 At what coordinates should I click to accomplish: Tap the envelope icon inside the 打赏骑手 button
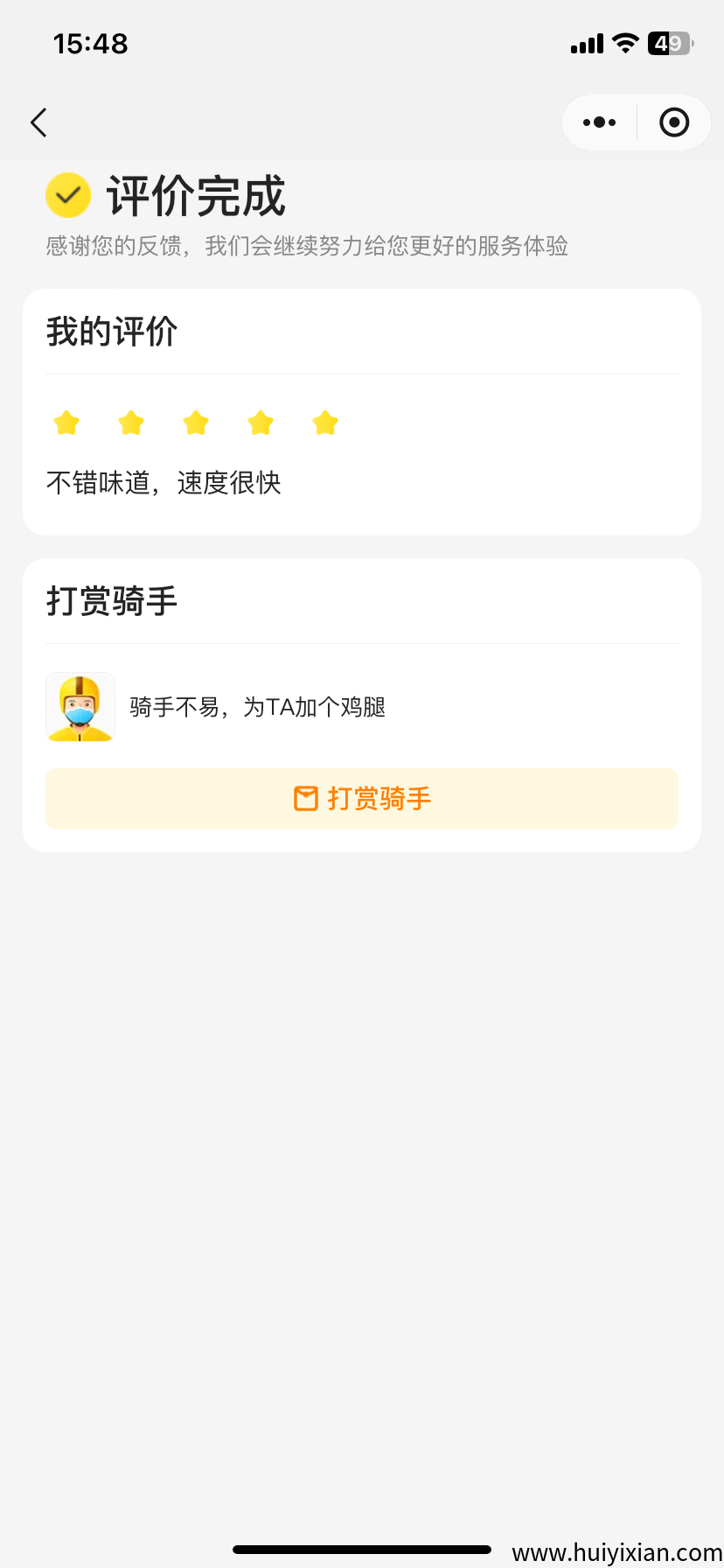click(304, 799)
